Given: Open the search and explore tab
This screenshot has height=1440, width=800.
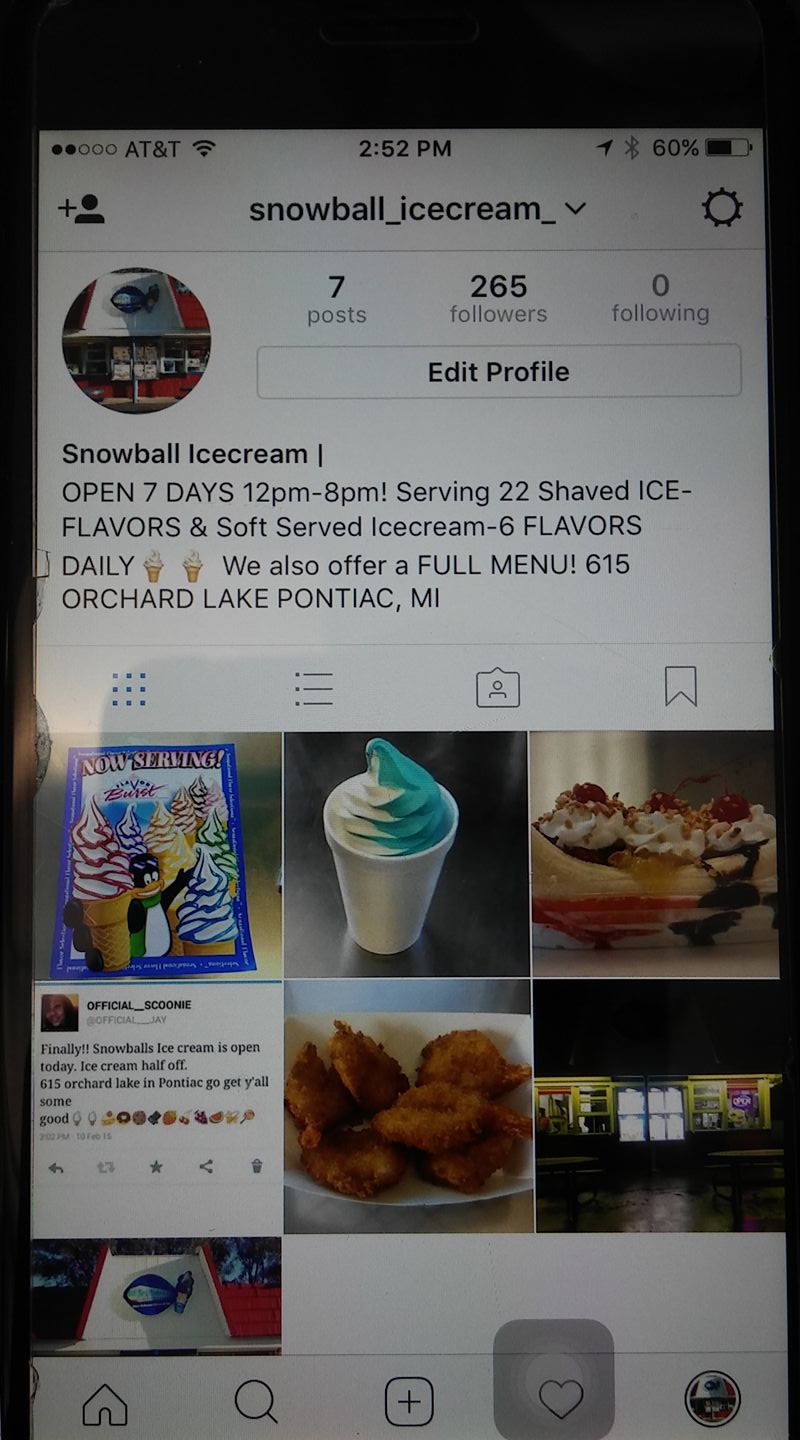Looking at the screenshot, I should (x=256, y=1401).
